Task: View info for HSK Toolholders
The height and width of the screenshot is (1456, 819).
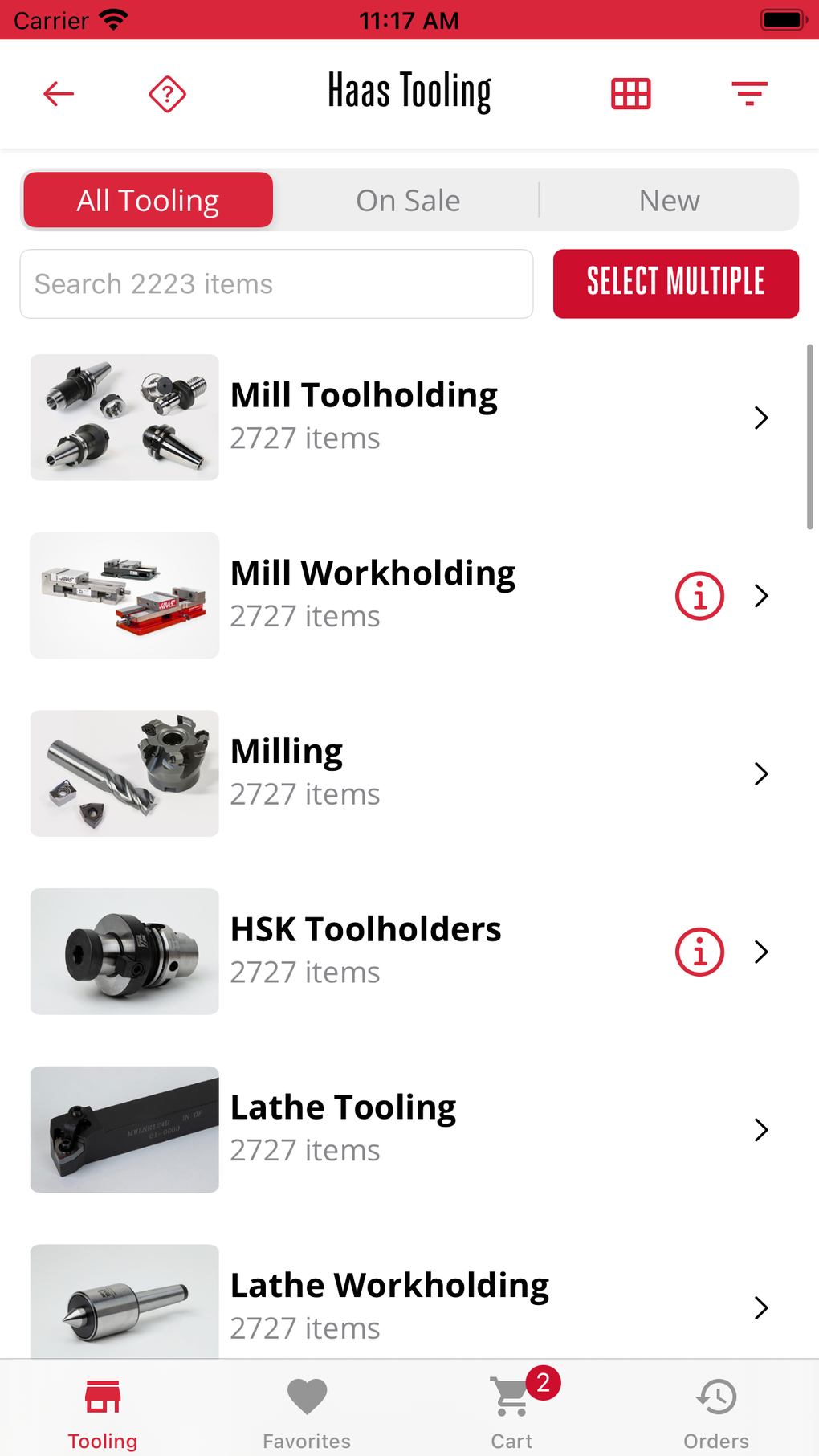Action: click(x=699, y=952)
